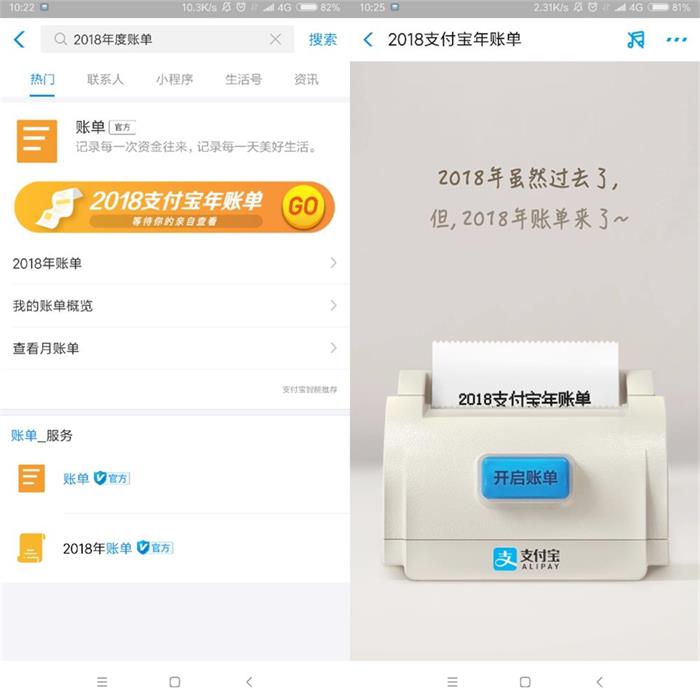Edit the 2018年度账单 search field
This screenshot has width=700, height=700.
point(160,40)
